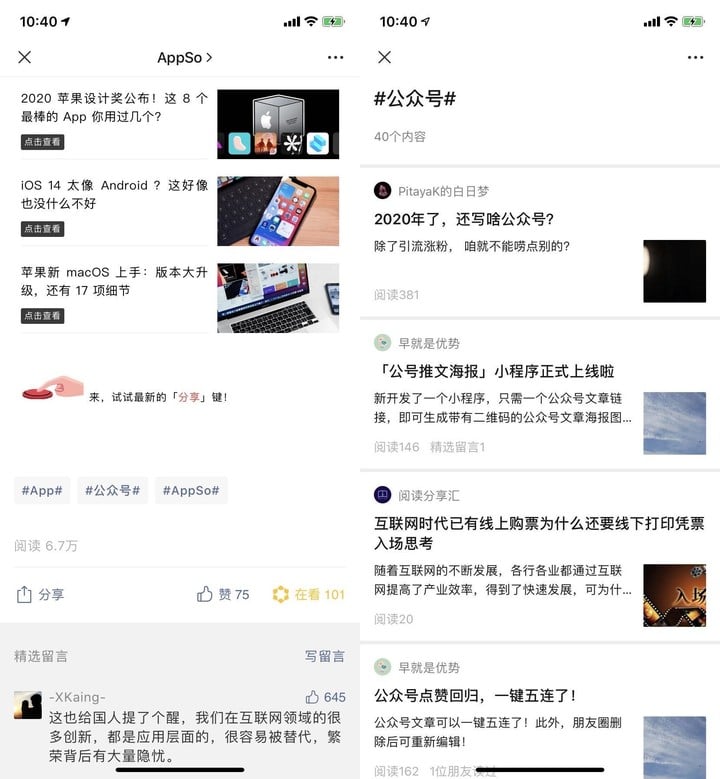Open the overflow menu beside AppSo title
Viewport: 720px width, 779px height.
(x=335, y=57)
